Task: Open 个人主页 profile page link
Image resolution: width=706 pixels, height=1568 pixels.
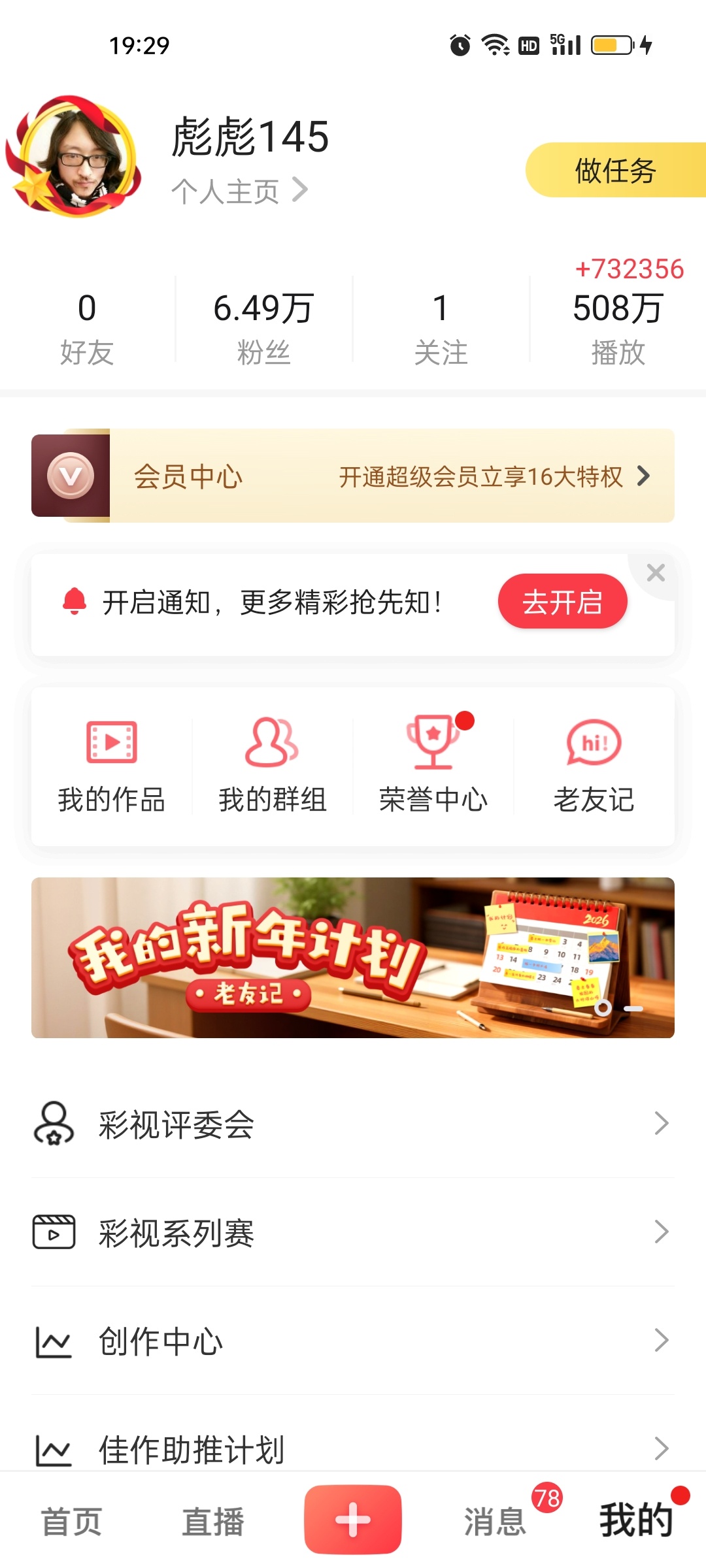Action: pyautogui.click(x=239, y=191)
